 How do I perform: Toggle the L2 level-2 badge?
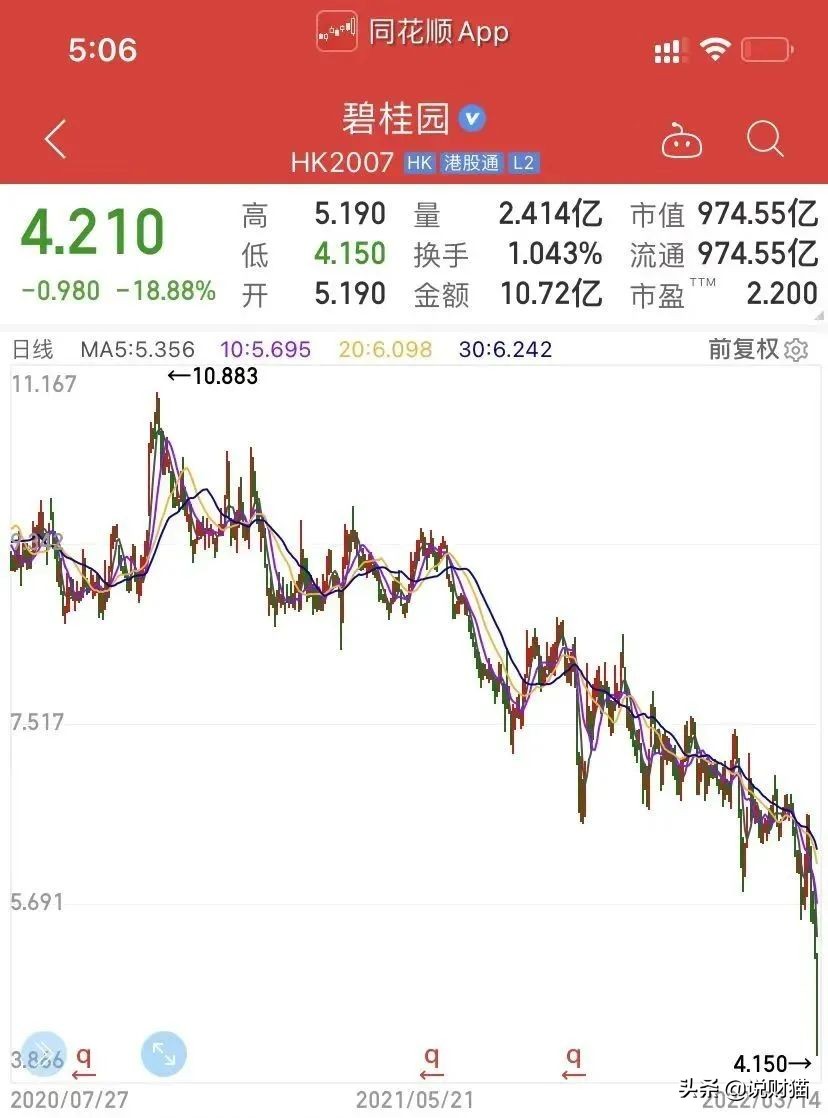pos(523,162)
